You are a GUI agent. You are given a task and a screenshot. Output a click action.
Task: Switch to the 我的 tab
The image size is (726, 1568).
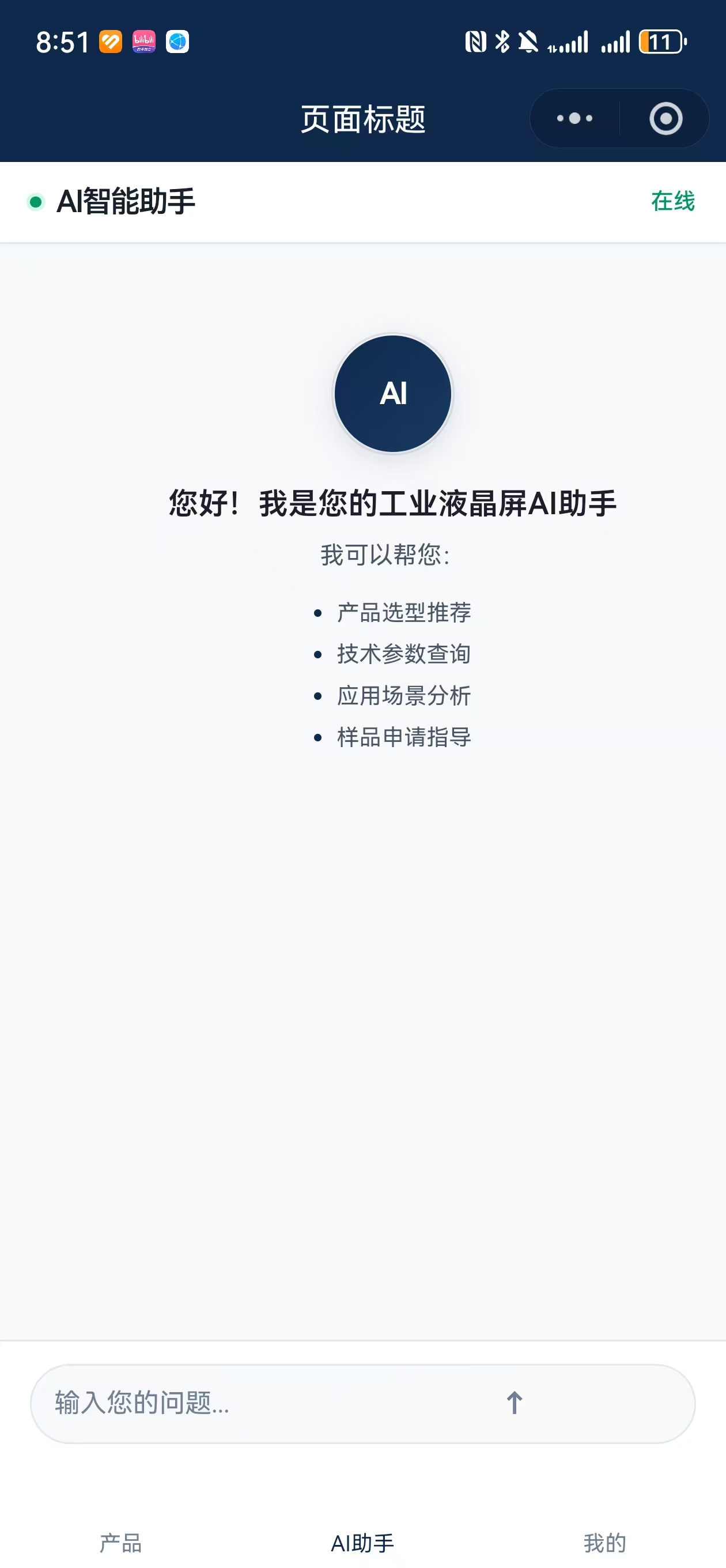click(606, 1543)
